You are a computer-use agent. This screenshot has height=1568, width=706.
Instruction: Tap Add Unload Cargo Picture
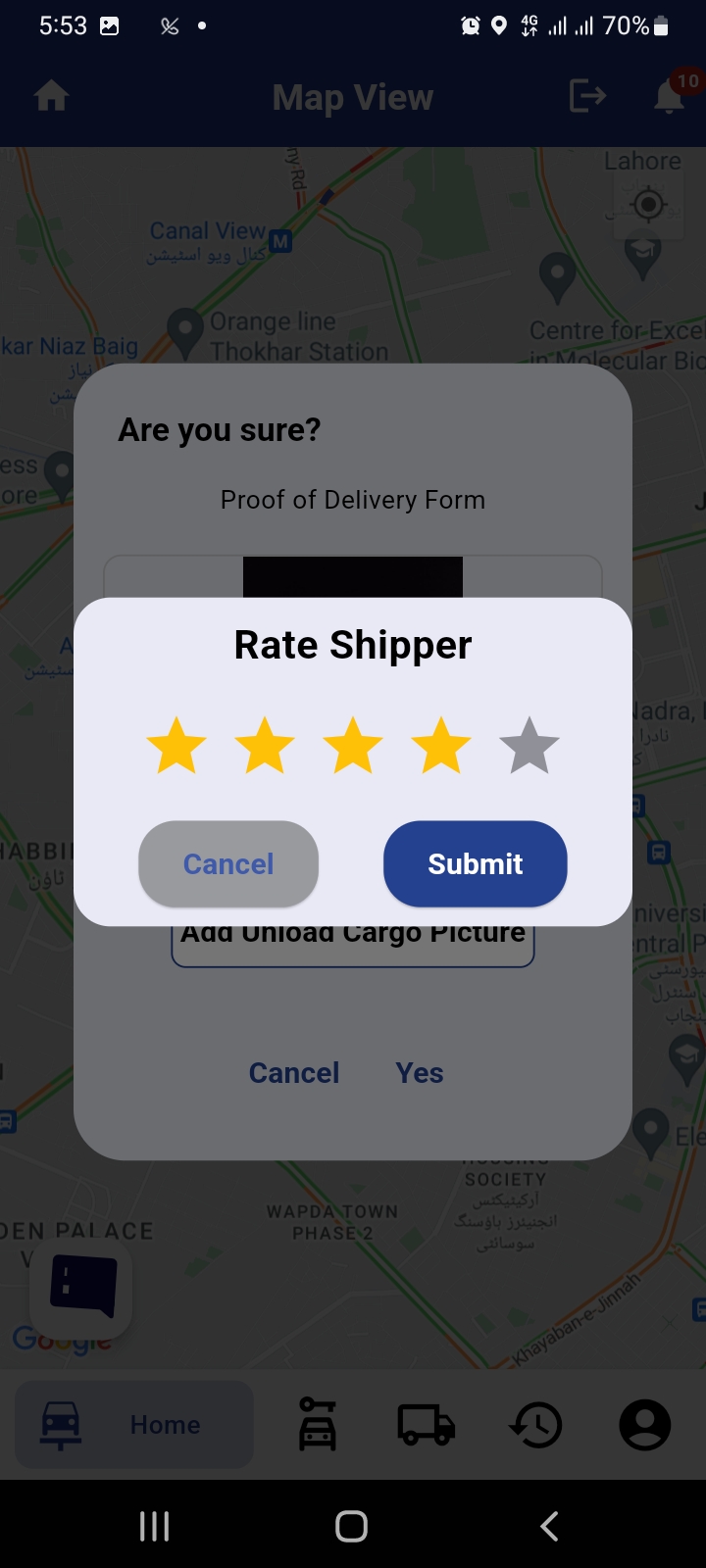click(352, 932)
